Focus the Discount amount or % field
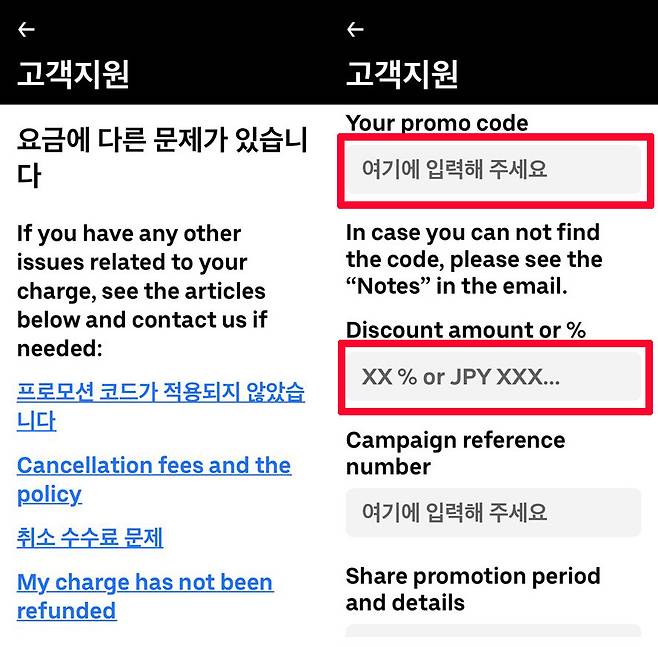Image resolution: width=658 pixels, height=647 pixels. coord(493,377)
